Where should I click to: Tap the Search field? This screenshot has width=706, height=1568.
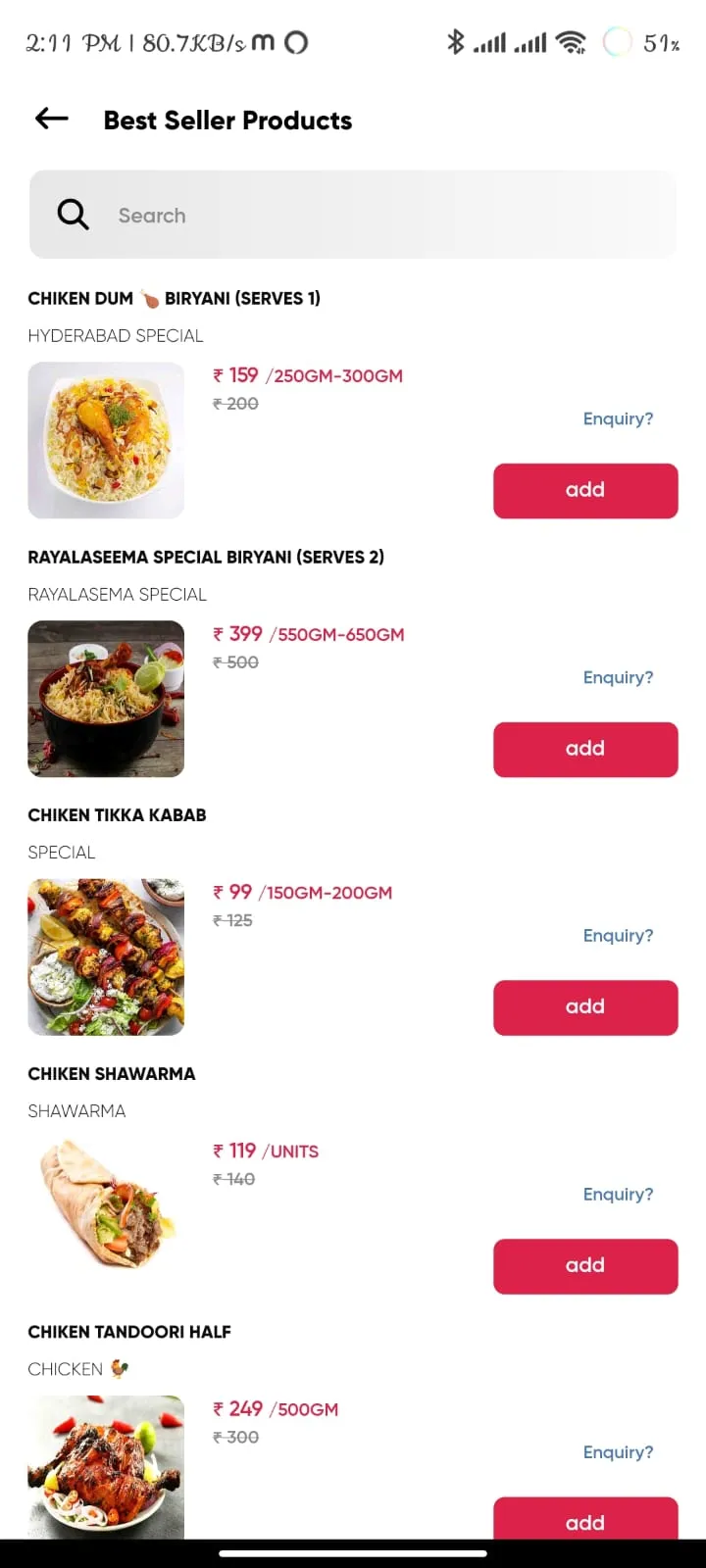(x=353, y=215)
